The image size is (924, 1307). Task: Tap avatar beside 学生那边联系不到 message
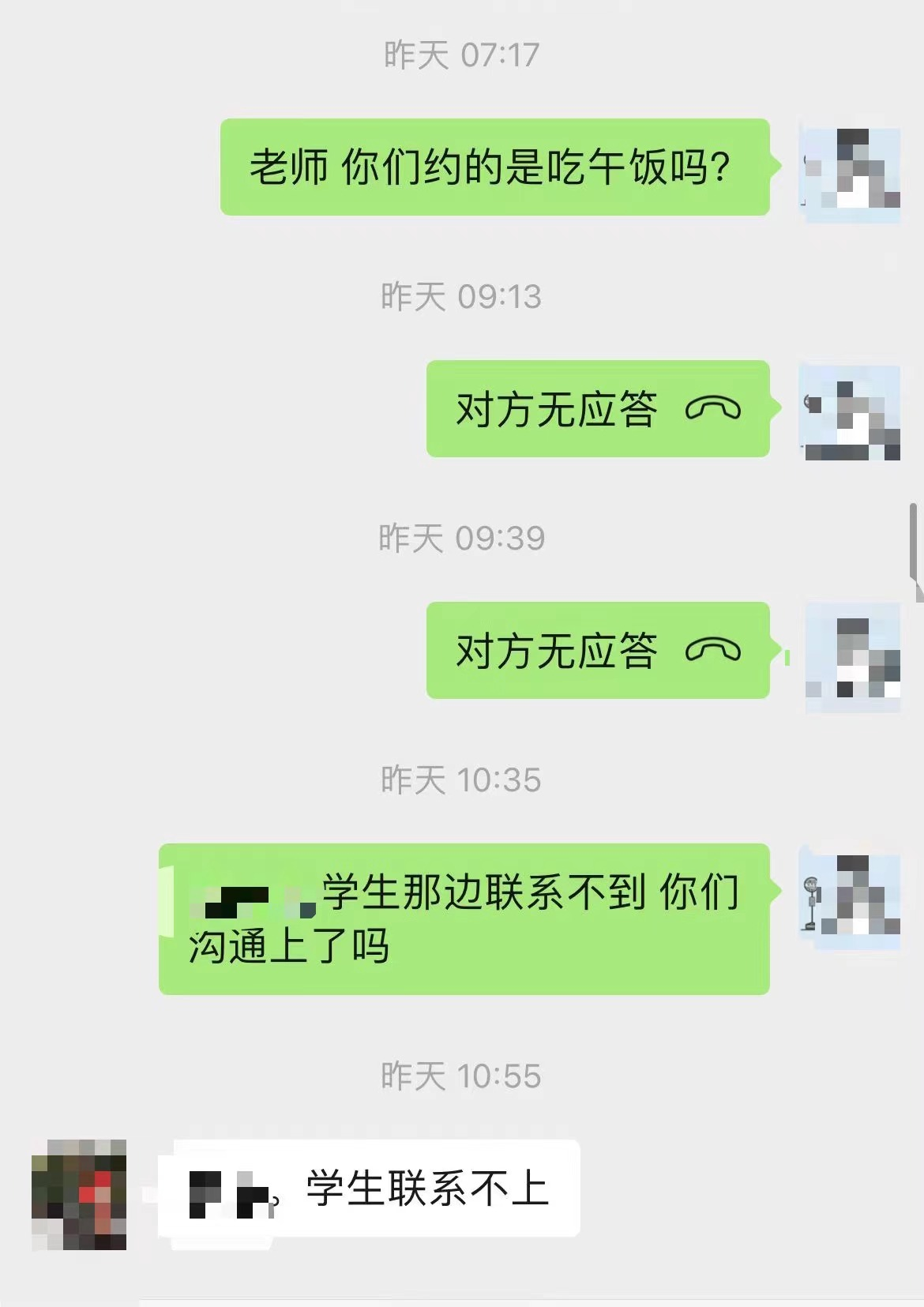click(x=851, y=893)
